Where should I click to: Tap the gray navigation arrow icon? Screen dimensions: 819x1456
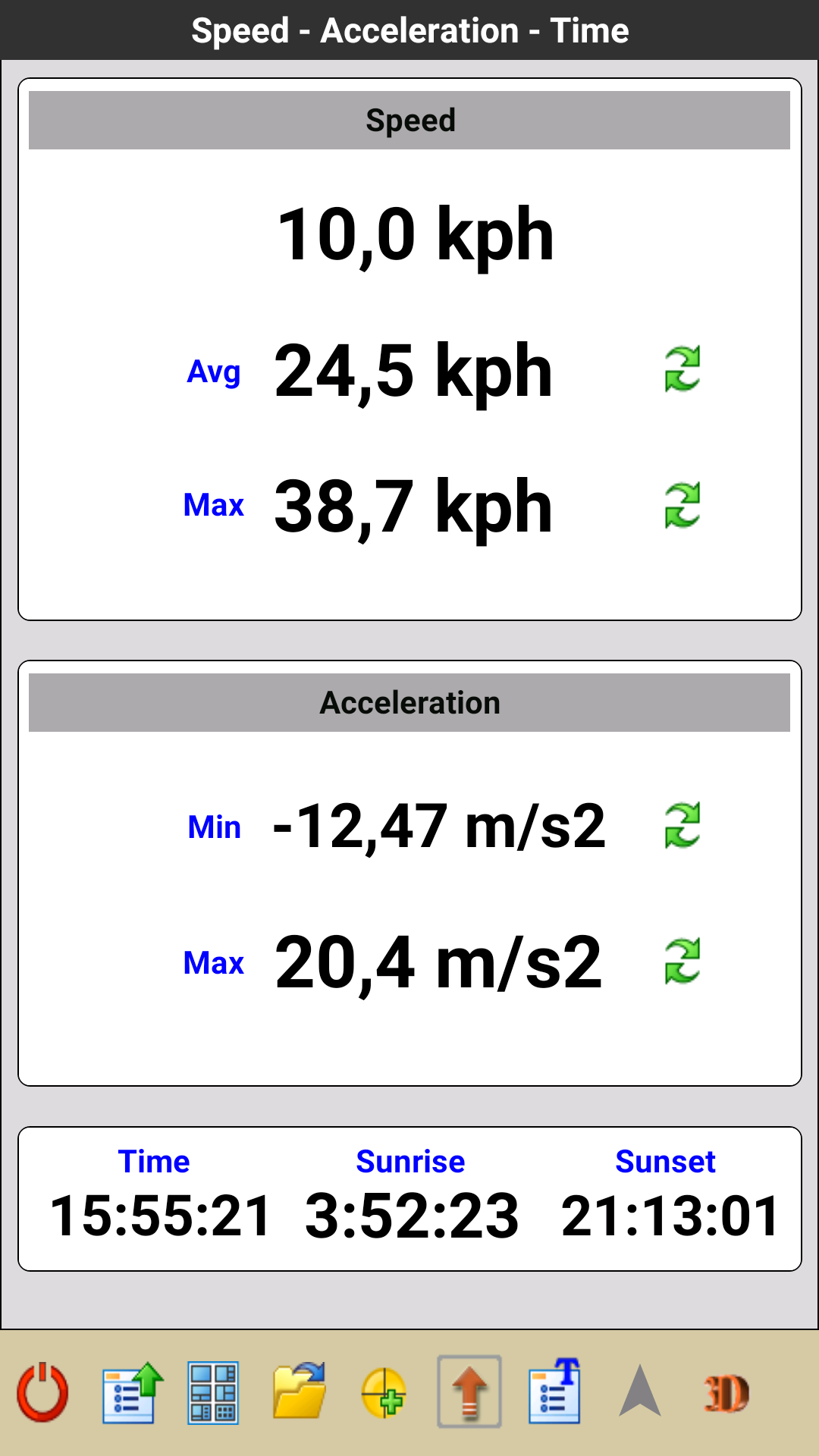pyautogui.click(x=640, y=1391)
